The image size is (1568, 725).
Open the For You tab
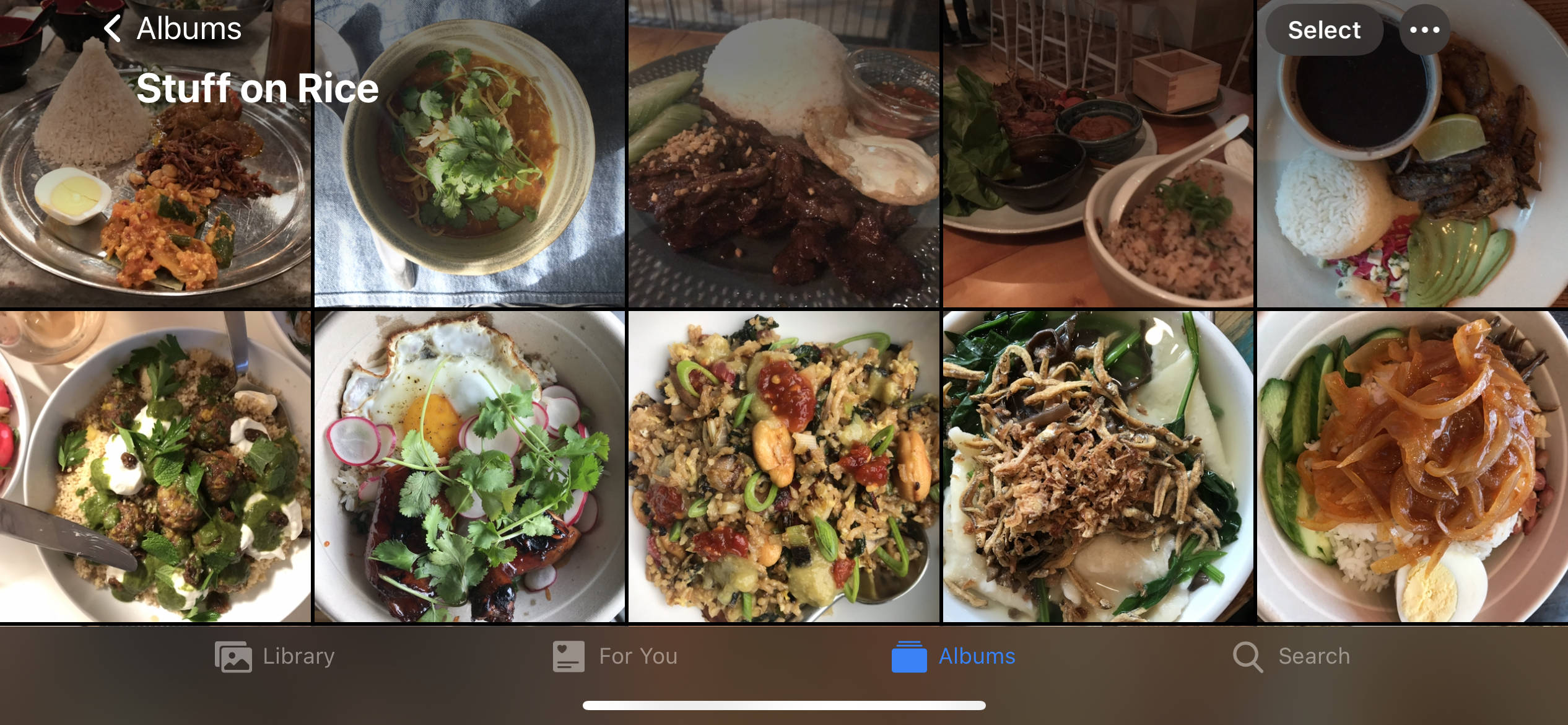pos(615,656)
